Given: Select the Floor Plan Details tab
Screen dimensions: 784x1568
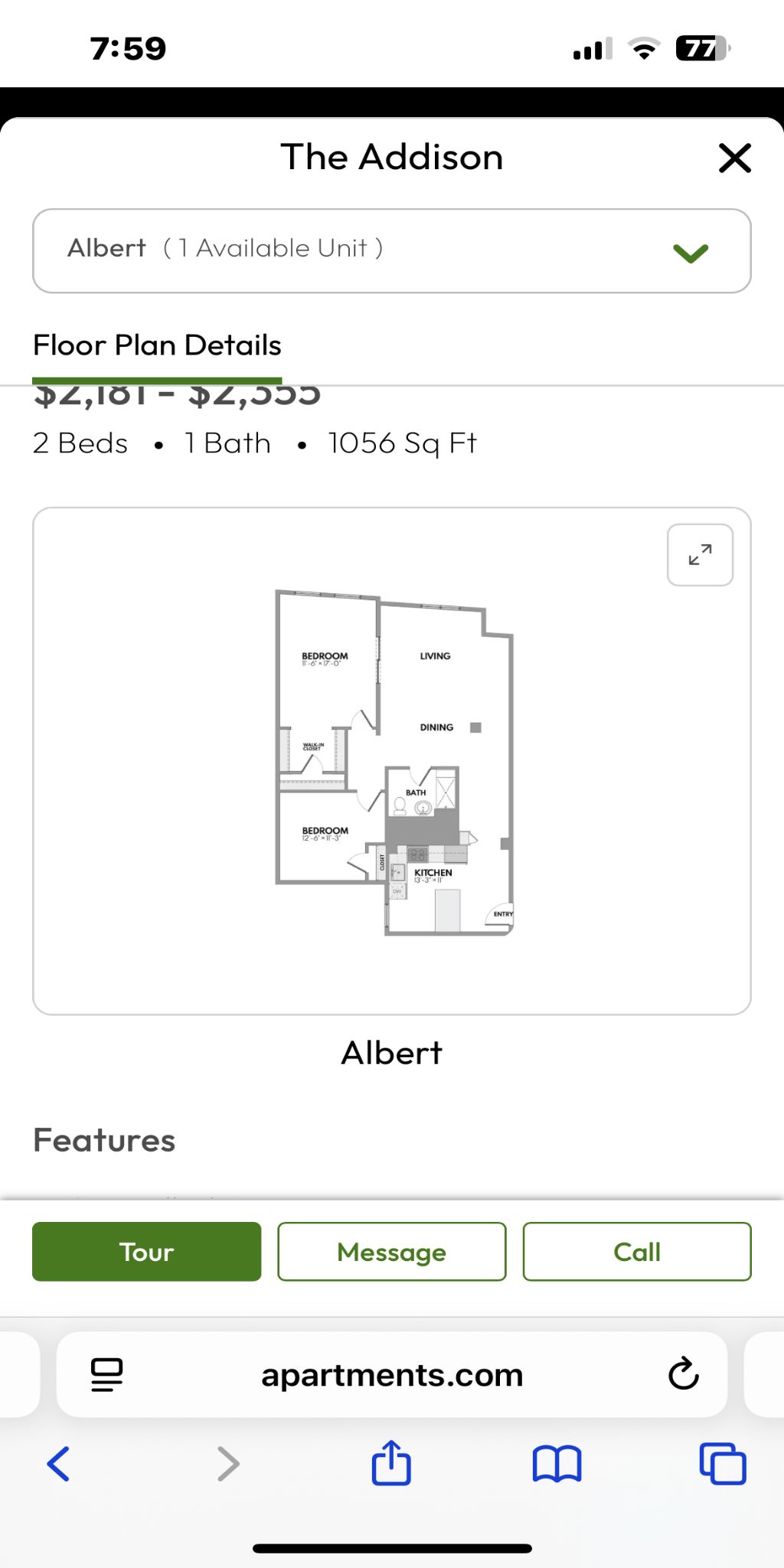Looking at the screenshot, I should (157, 346).
